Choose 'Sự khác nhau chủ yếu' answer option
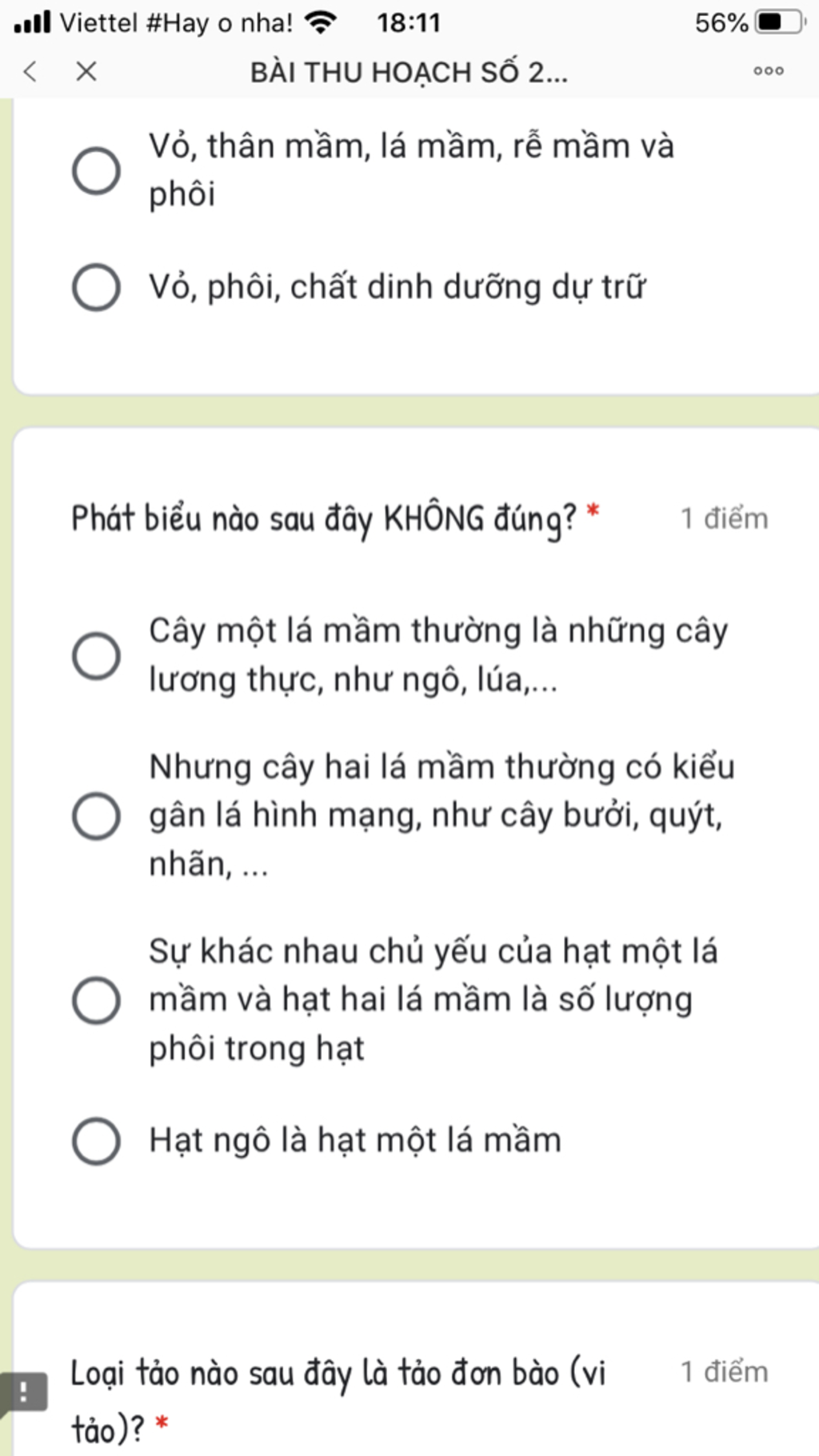 tap(97, 1000)
